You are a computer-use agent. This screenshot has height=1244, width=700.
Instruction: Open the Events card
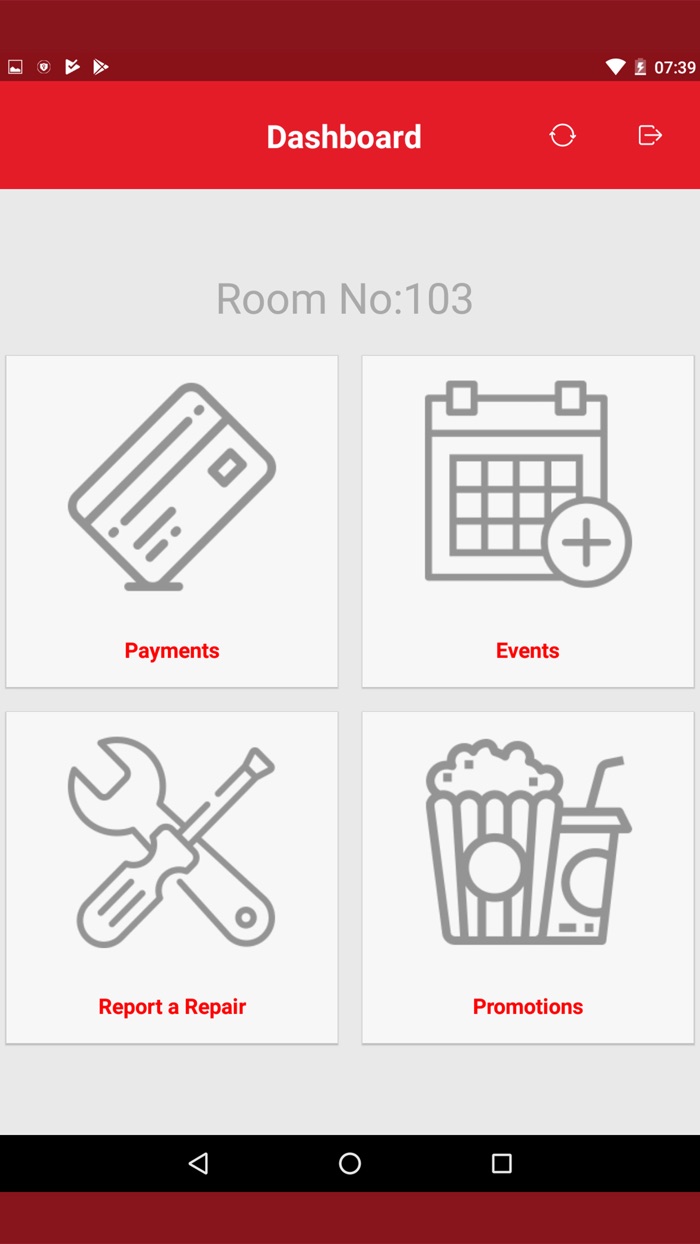pos(528,521)
